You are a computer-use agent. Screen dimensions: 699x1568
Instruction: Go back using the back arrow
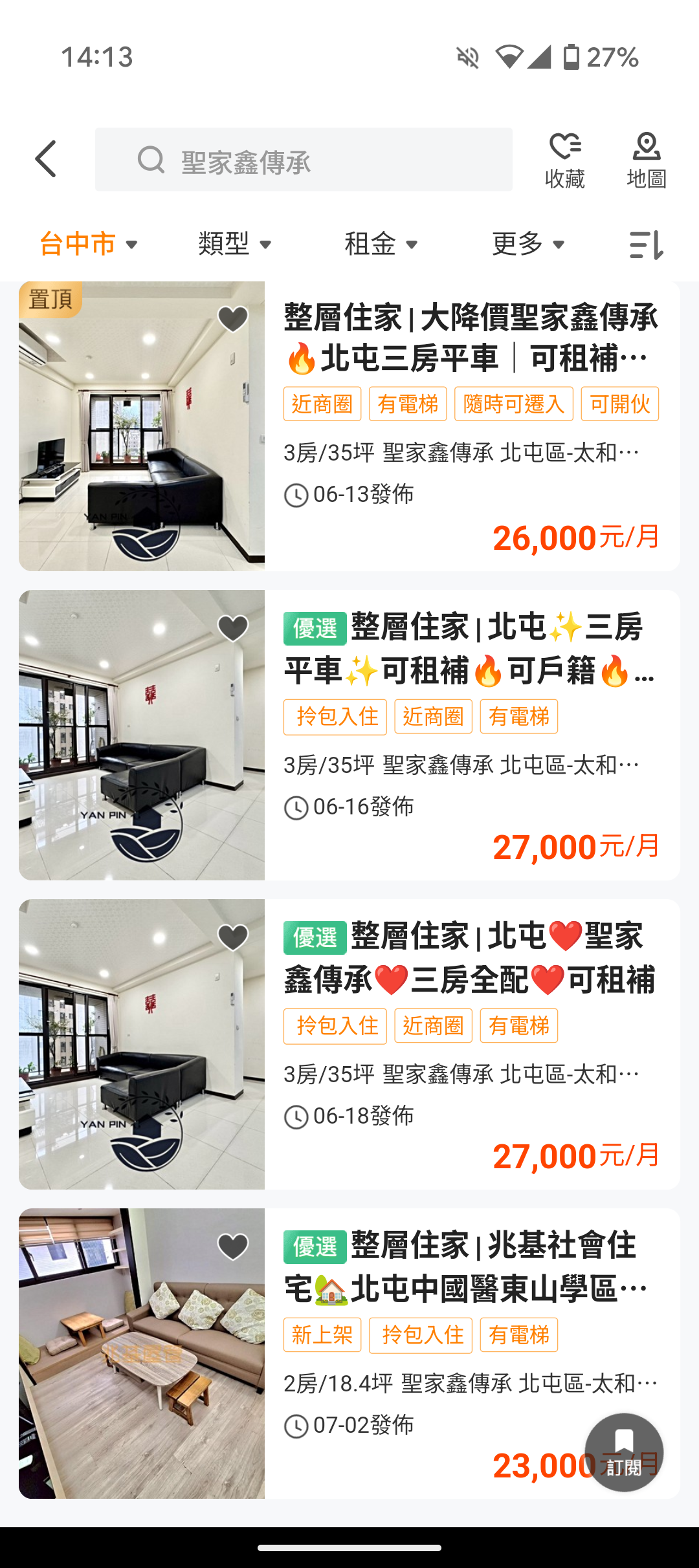point(46,159)
